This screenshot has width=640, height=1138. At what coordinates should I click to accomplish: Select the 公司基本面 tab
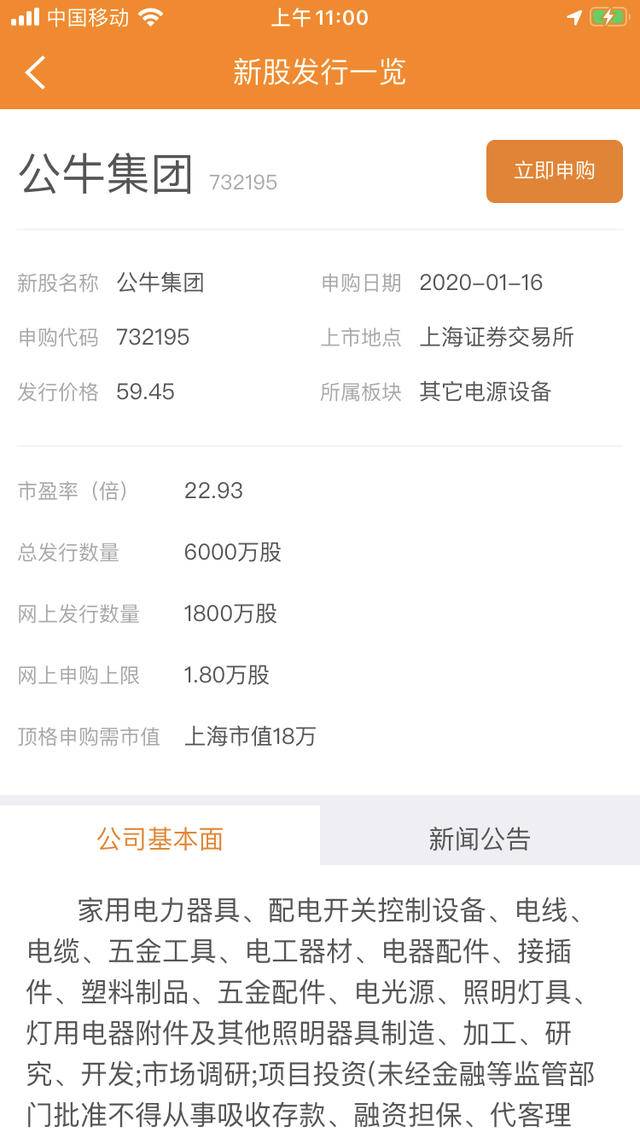pos(160,838)
